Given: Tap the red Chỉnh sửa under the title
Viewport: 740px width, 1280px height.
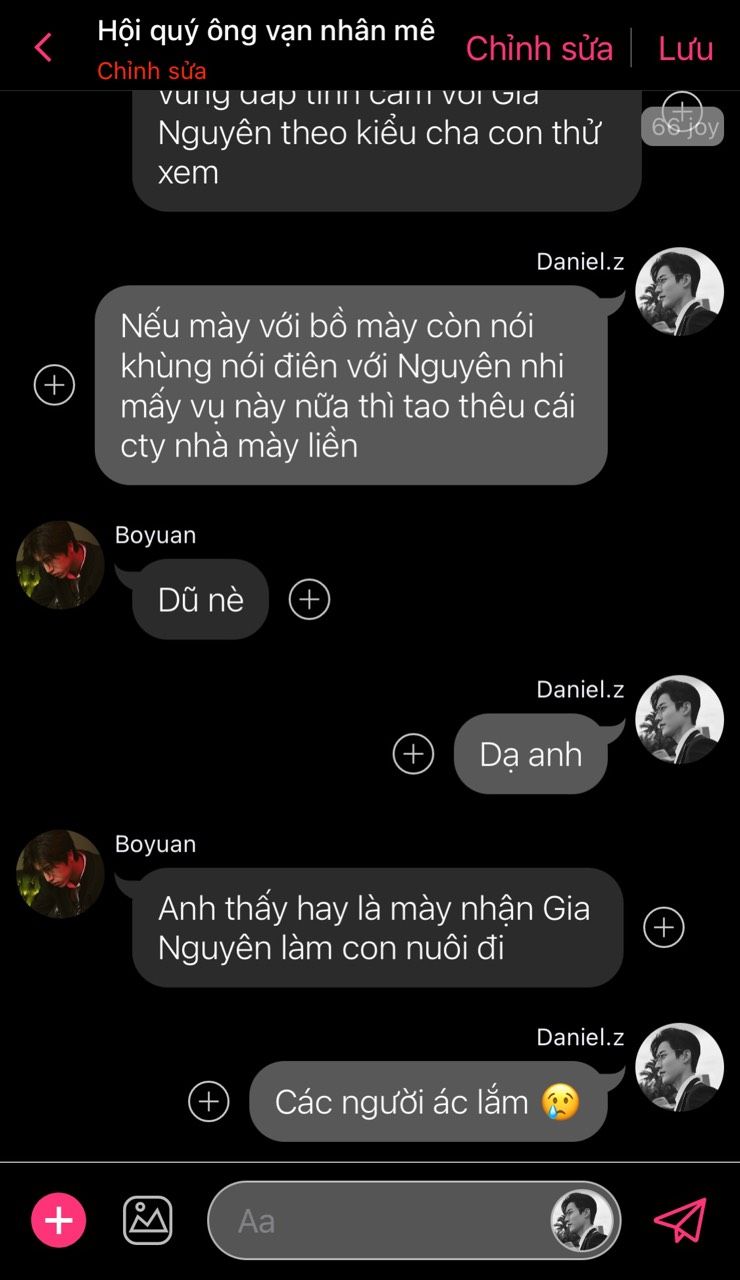Looking at the screenshot, I should coord(152,72).
